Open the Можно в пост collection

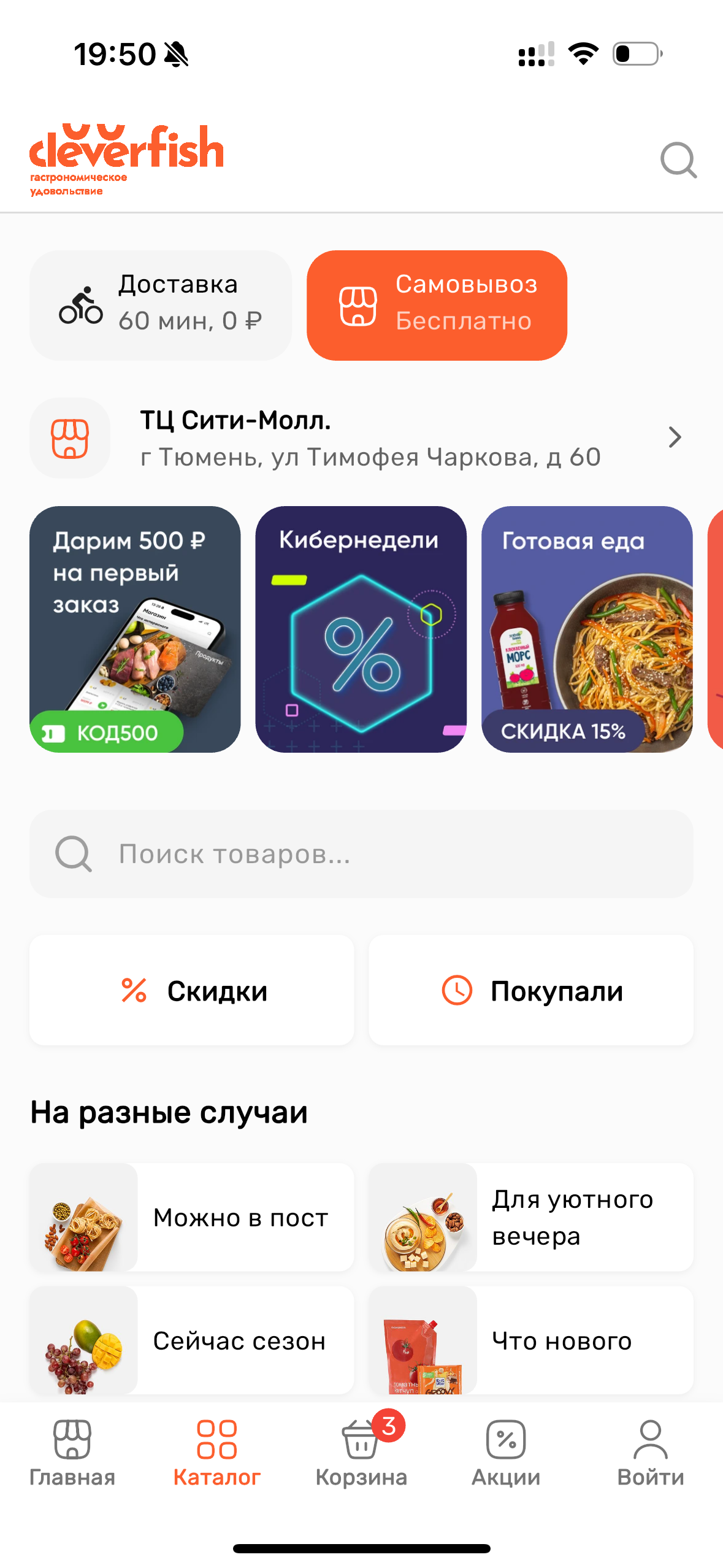pos(192,1217)
